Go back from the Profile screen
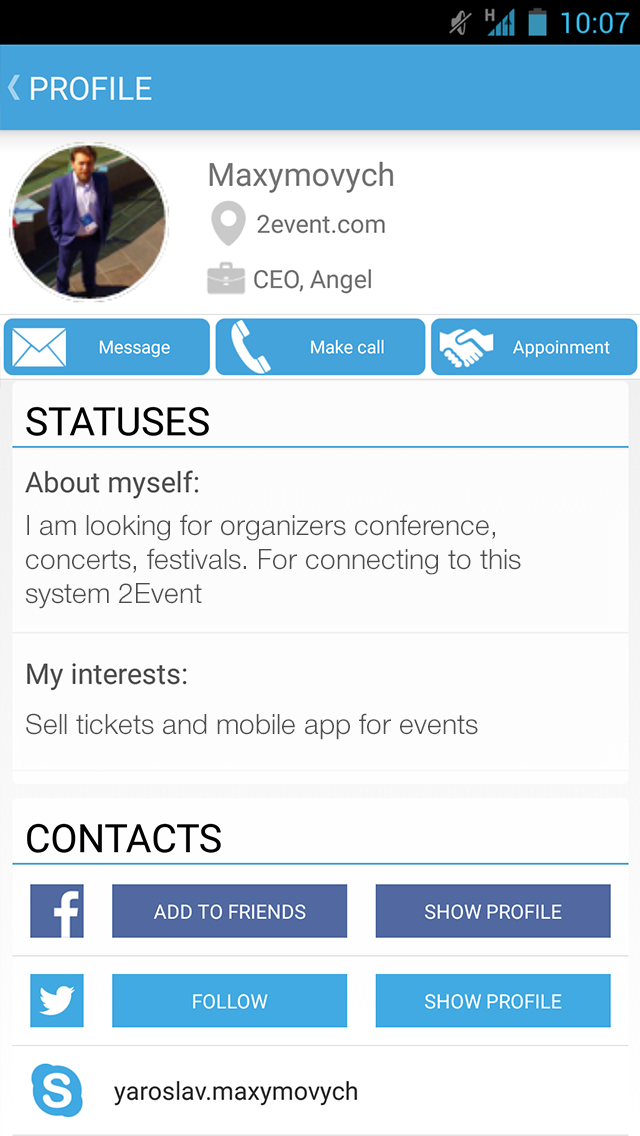The height and width of the screenshot is (1136, 640). click(x=80, y=88)
